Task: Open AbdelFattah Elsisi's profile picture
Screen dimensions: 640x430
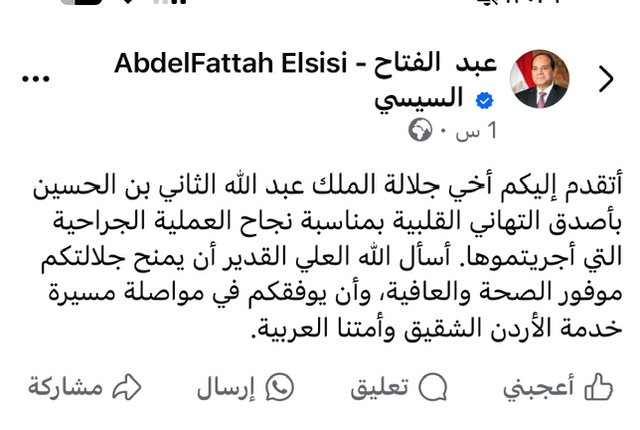Action: pos(539,79)
